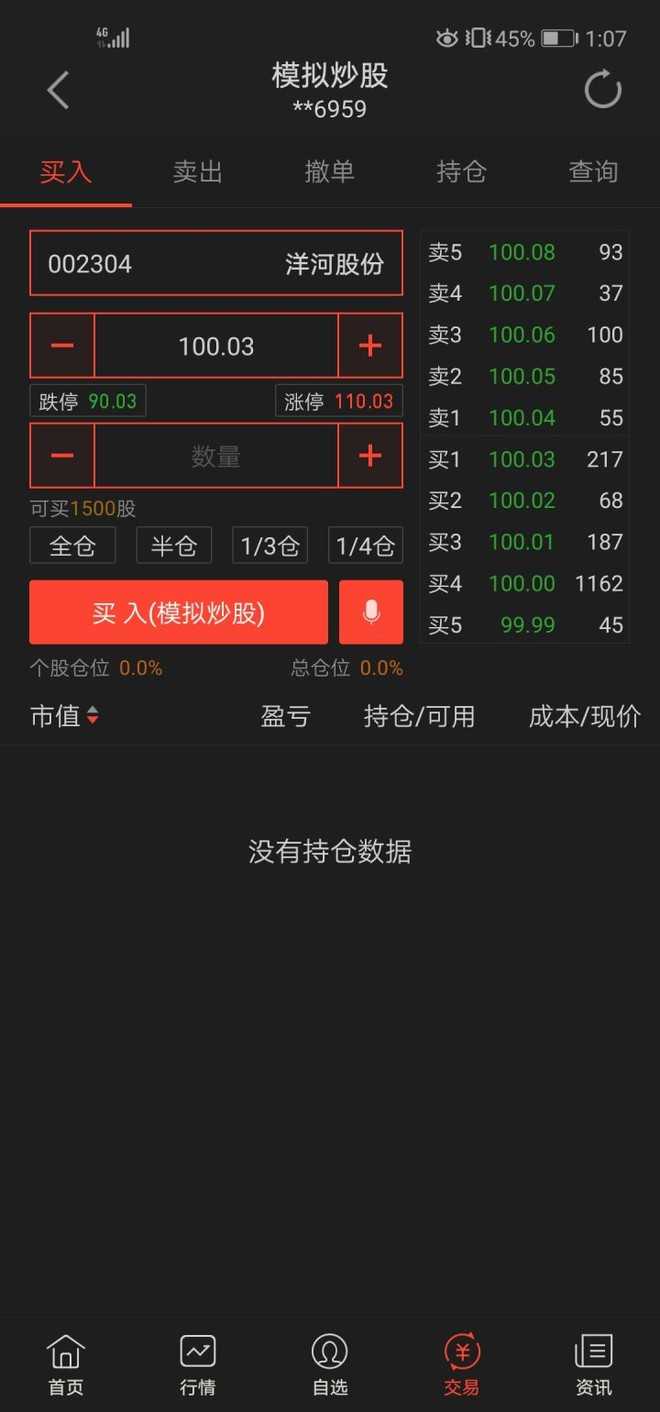The height and width of the screenshot is (1412, 660).
Task: View the 持仓 tab
Action: point(461,172)
